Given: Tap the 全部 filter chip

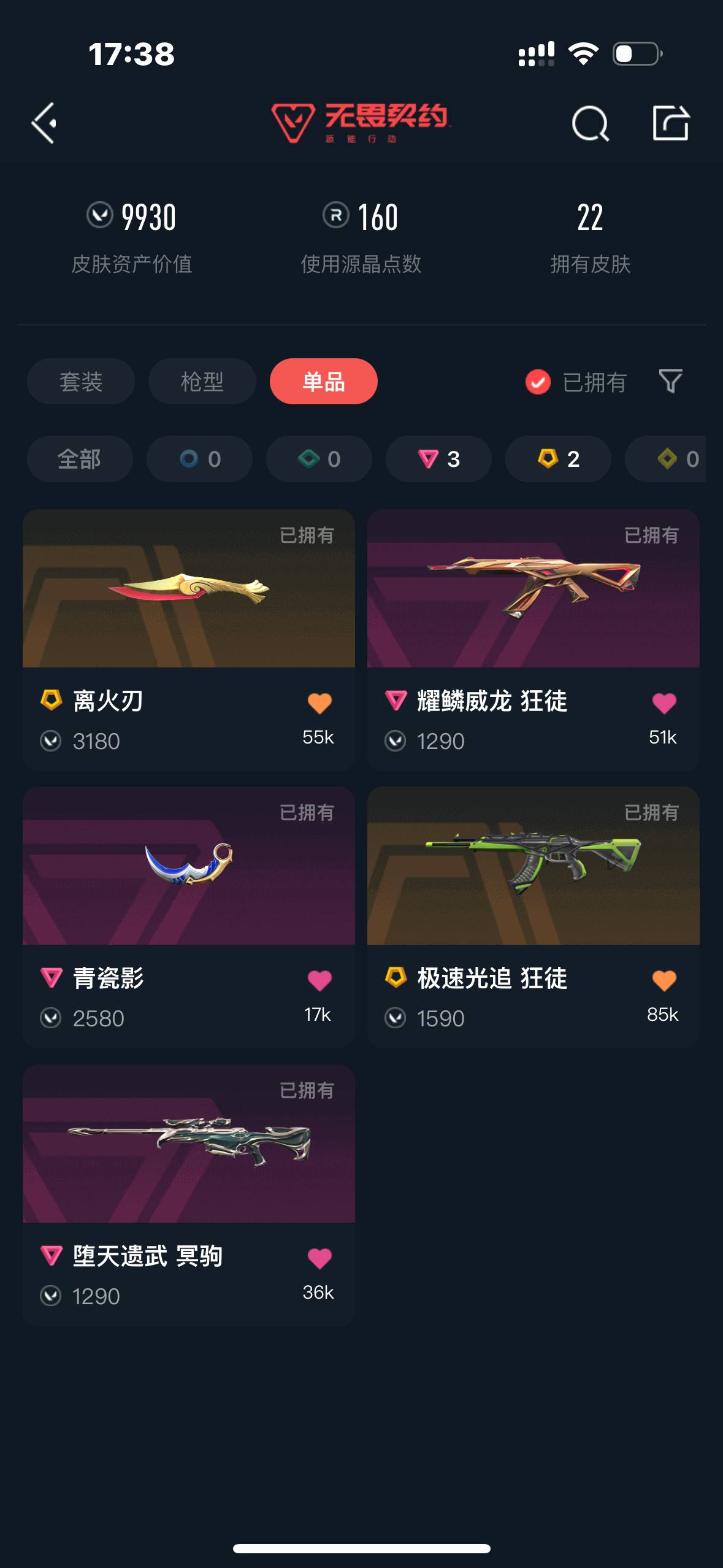Looking at the screenshot, I should [x=80, y=459].
